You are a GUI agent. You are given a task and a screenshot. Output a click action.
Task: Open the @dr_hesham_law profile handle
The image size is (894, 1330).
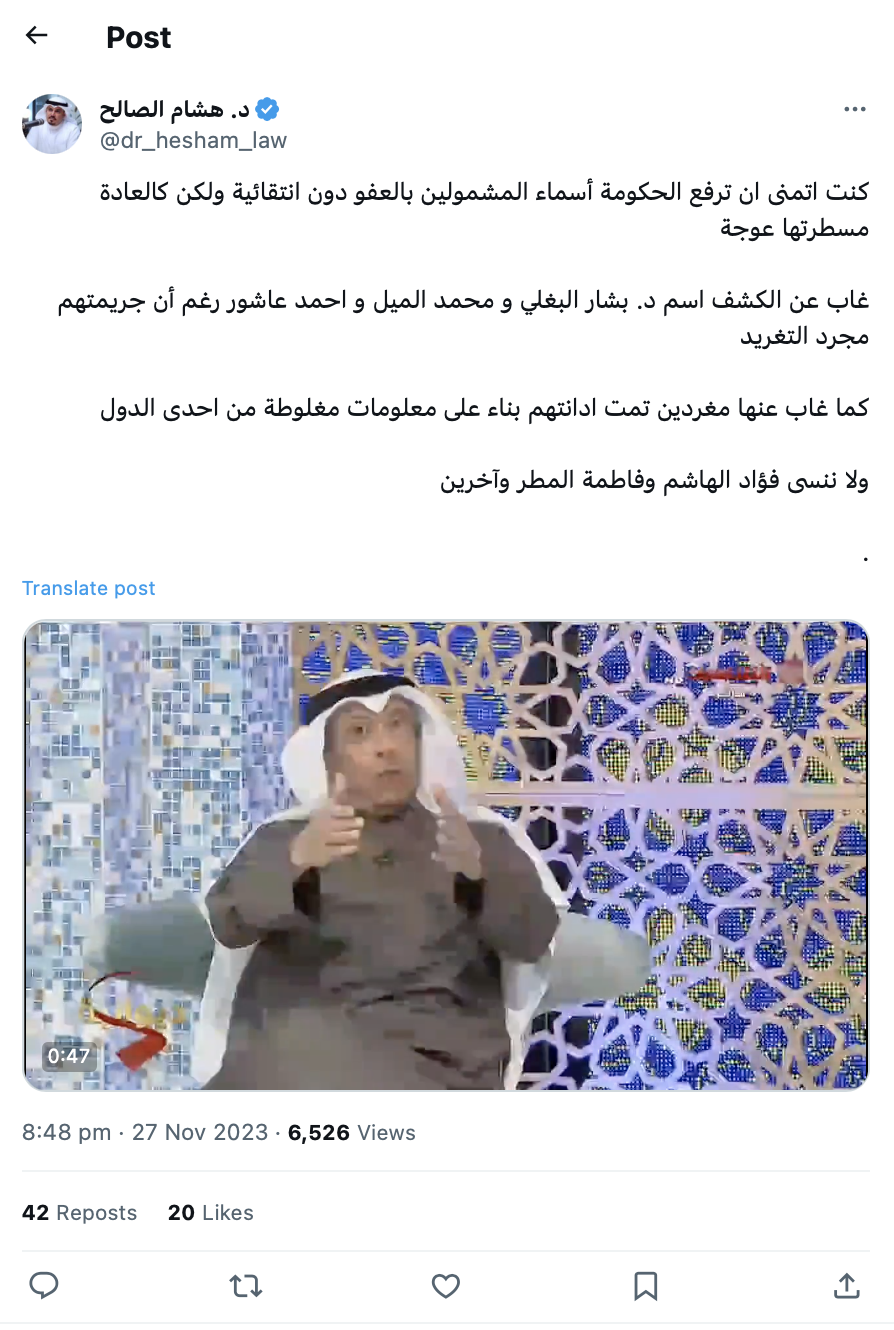point(193,141)
